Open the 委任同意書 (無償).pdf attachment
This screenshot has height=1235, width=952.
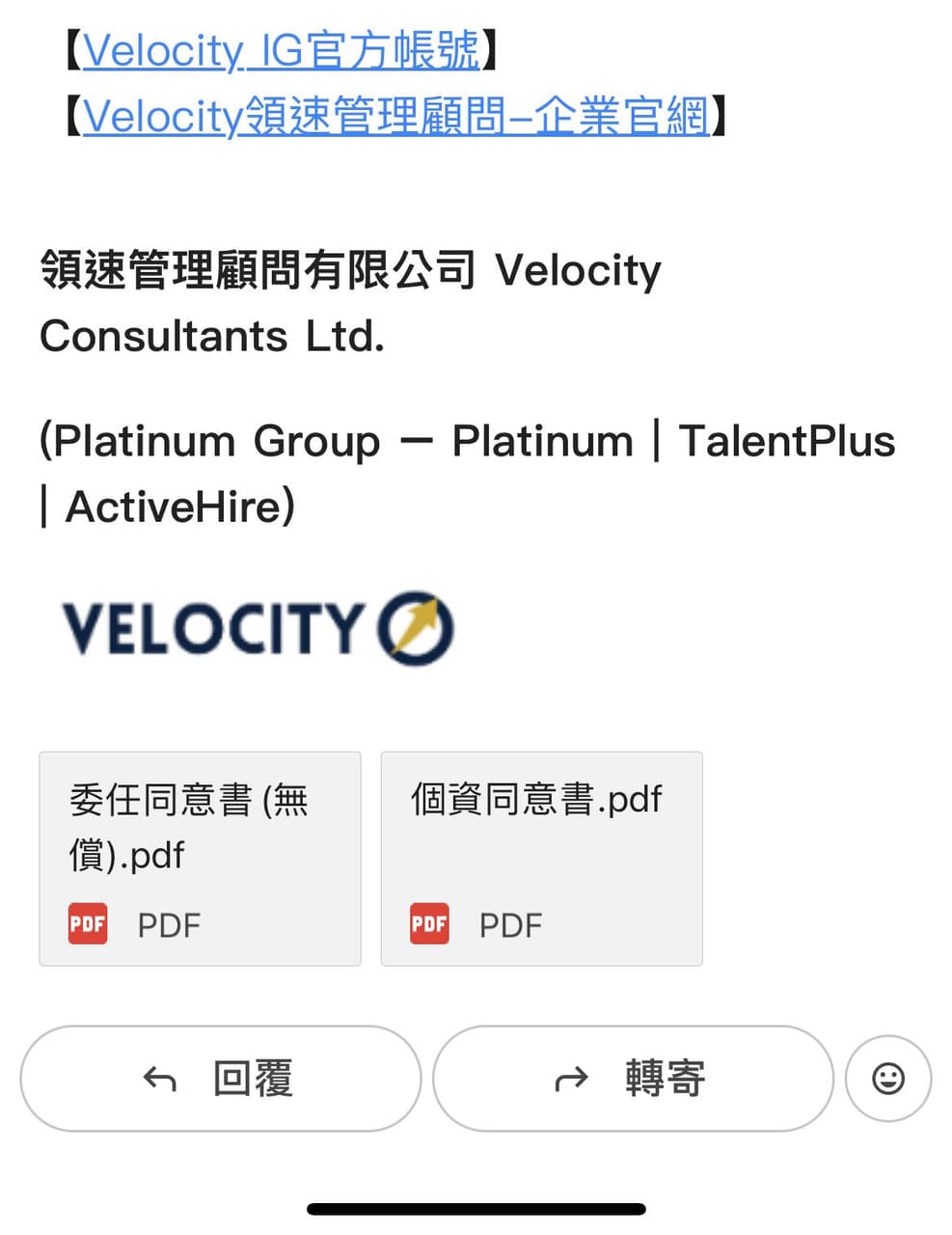tap(200, 859)
